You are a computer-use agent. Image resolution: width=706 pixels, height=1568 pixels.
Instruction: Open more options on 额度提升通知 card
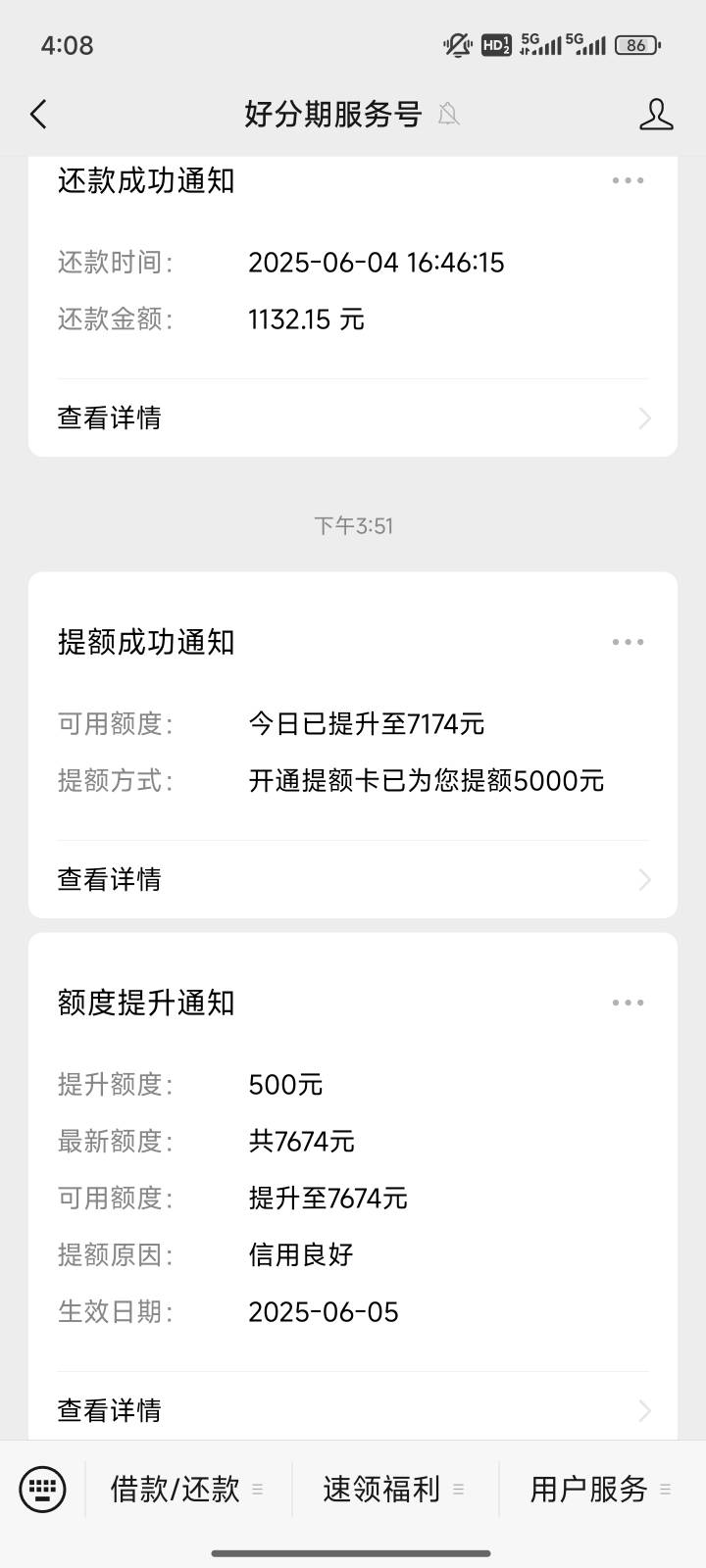pos(628,1003)
